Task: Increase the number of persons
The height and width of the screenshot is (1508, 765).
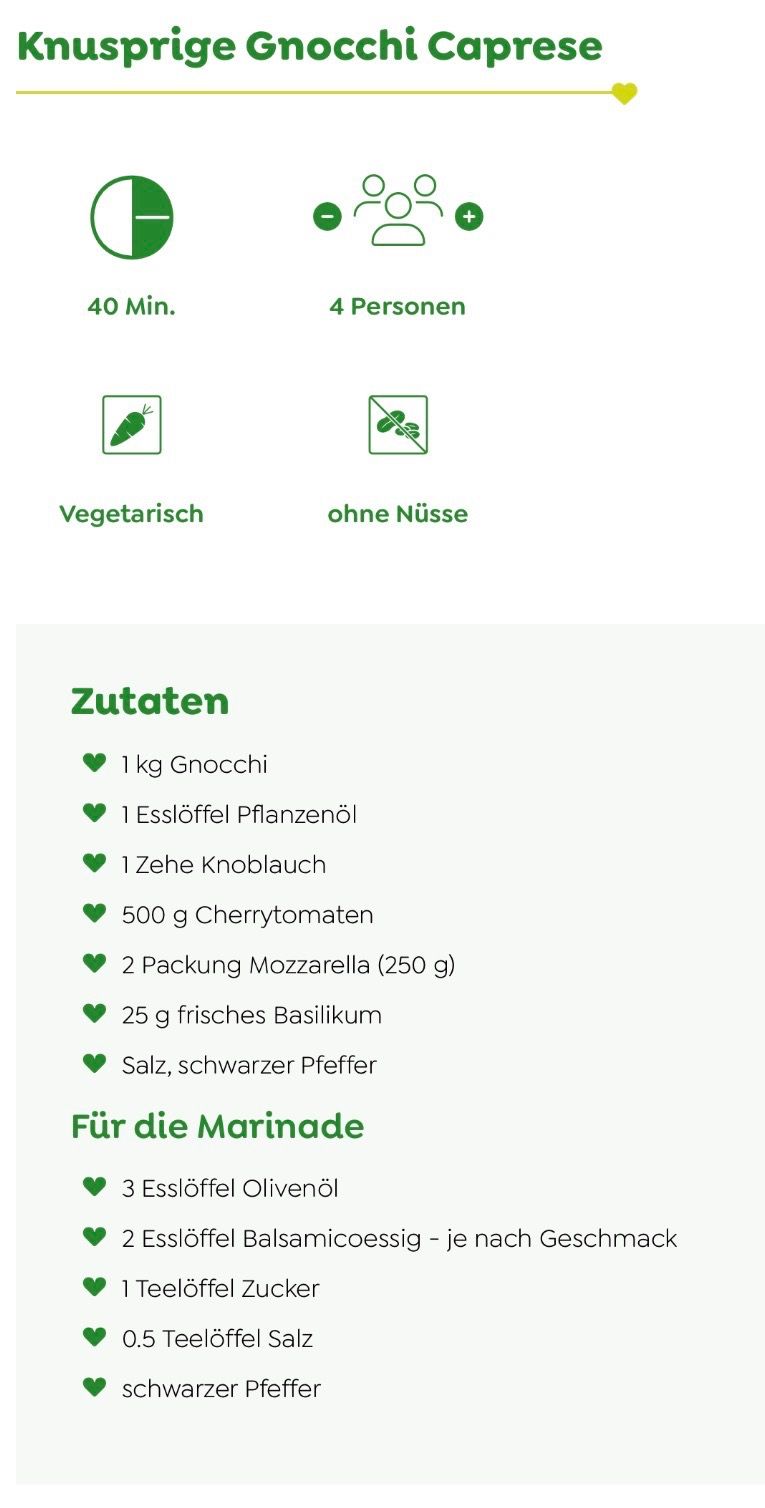Action: pyautogui.click(x=469, y=216)
